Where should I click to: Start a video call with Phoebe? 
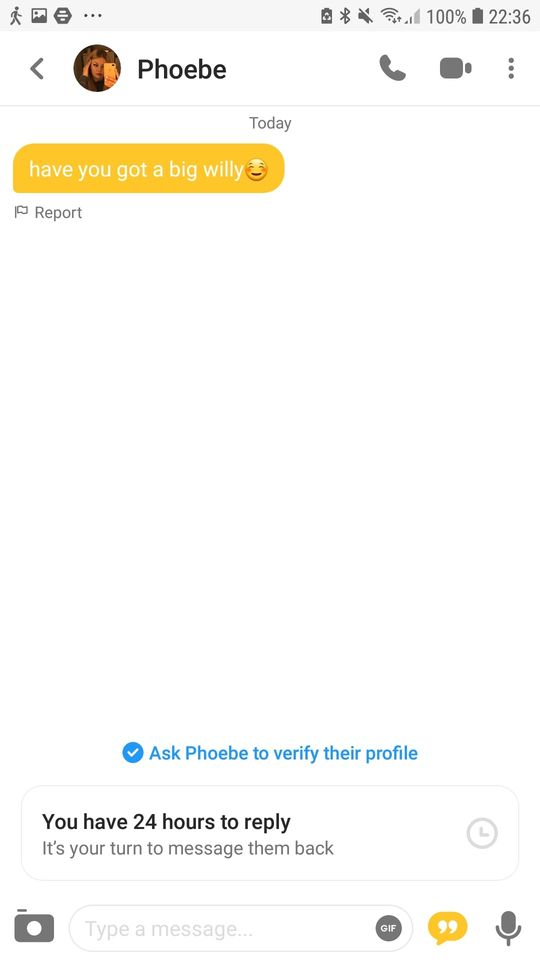click(x=456, y=68)
